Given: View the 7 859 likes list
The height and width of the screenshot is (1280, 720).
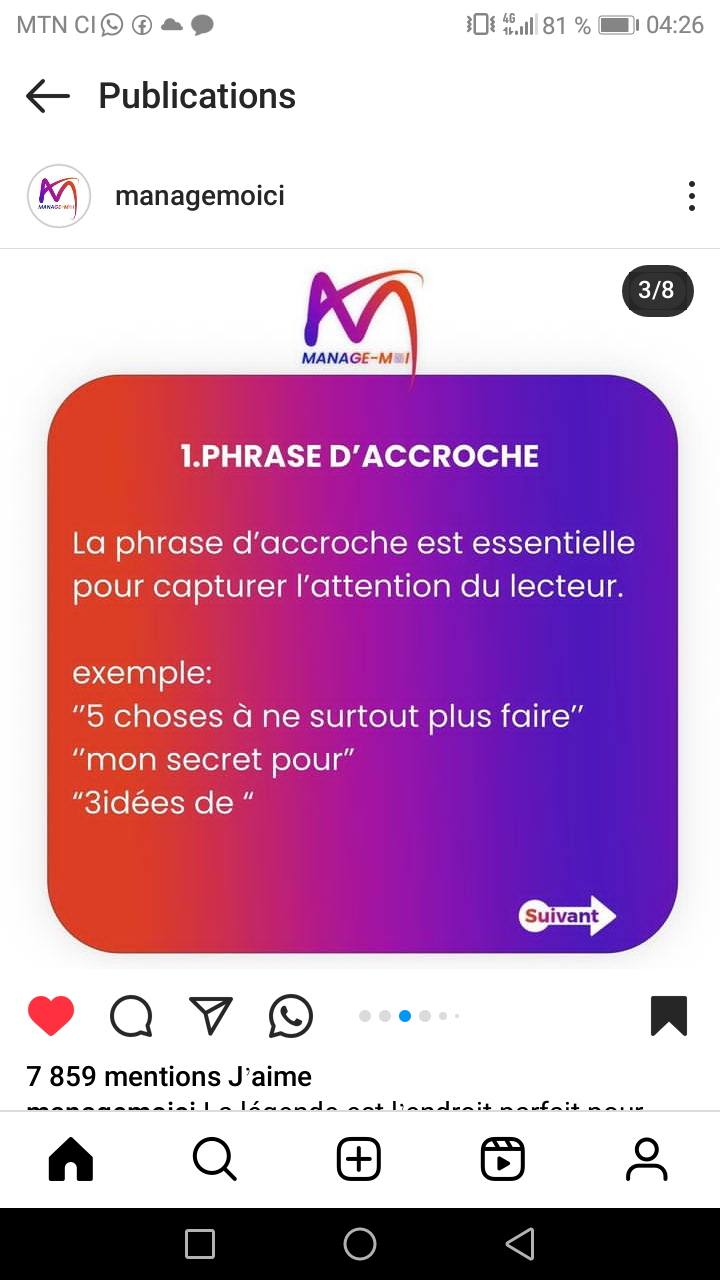Looking at the screenshot, I should pos(169,1076).
